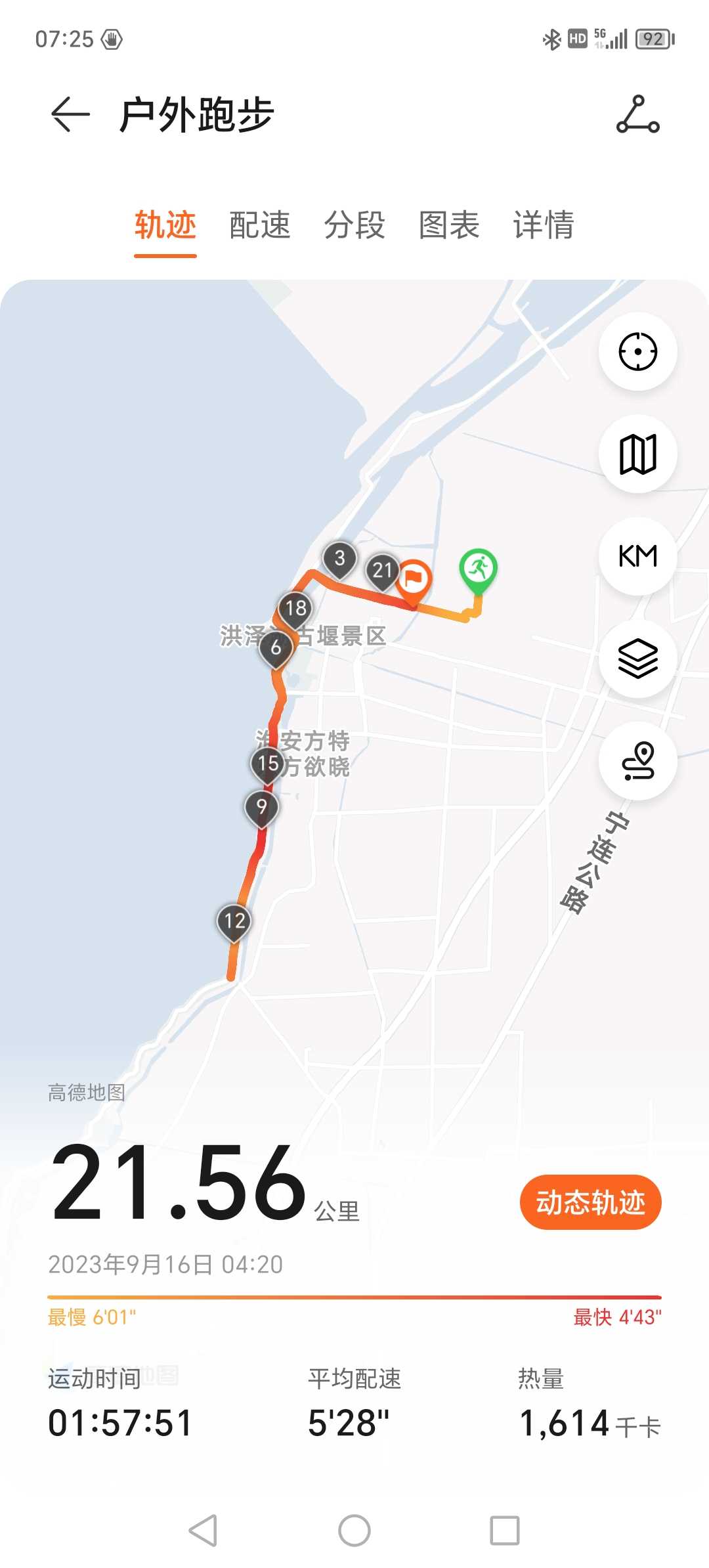Tap the route pin button on map
709x1568 pixels.
tap(637, 761)
